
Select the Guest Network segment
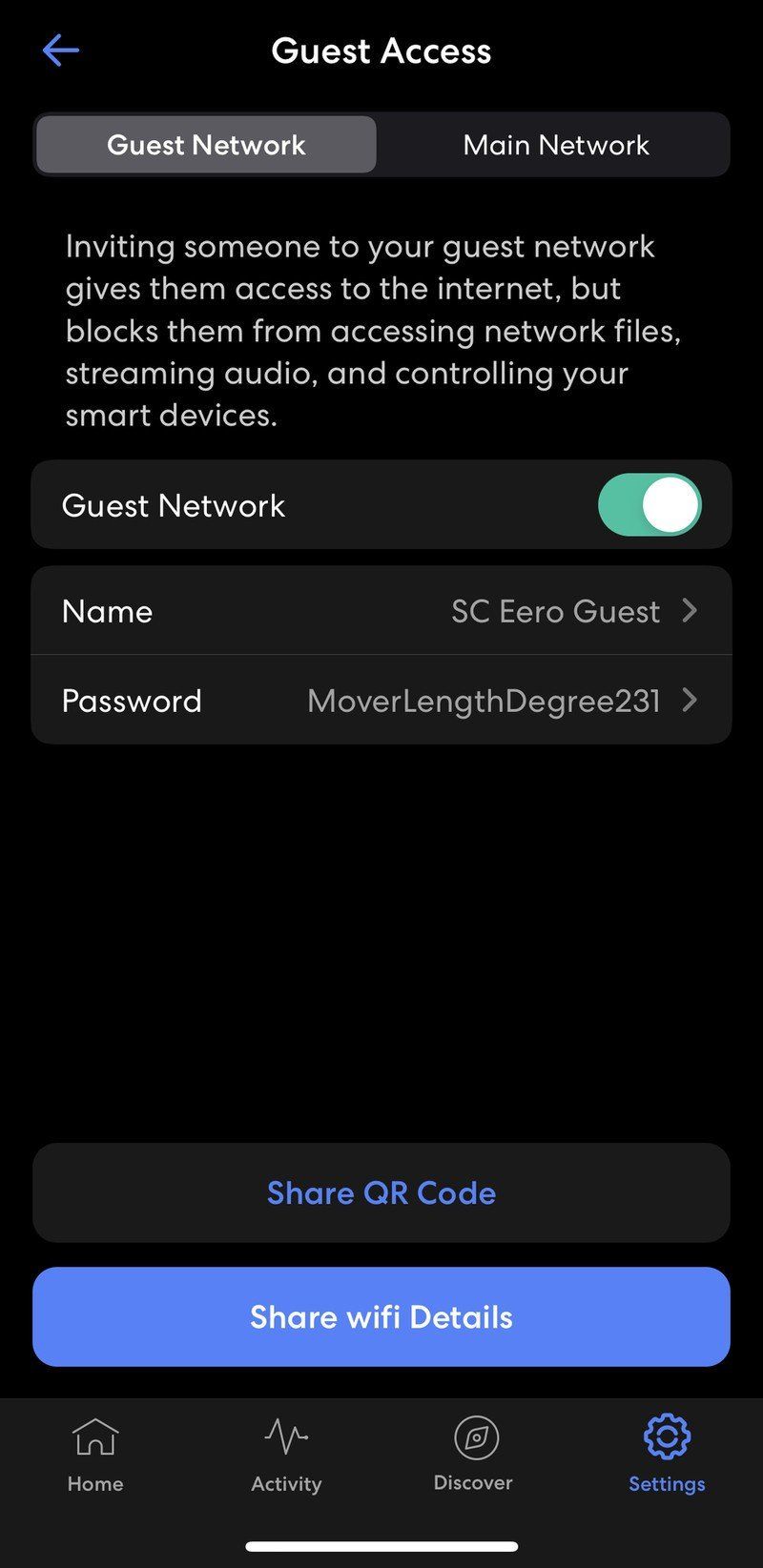point(206,145)
